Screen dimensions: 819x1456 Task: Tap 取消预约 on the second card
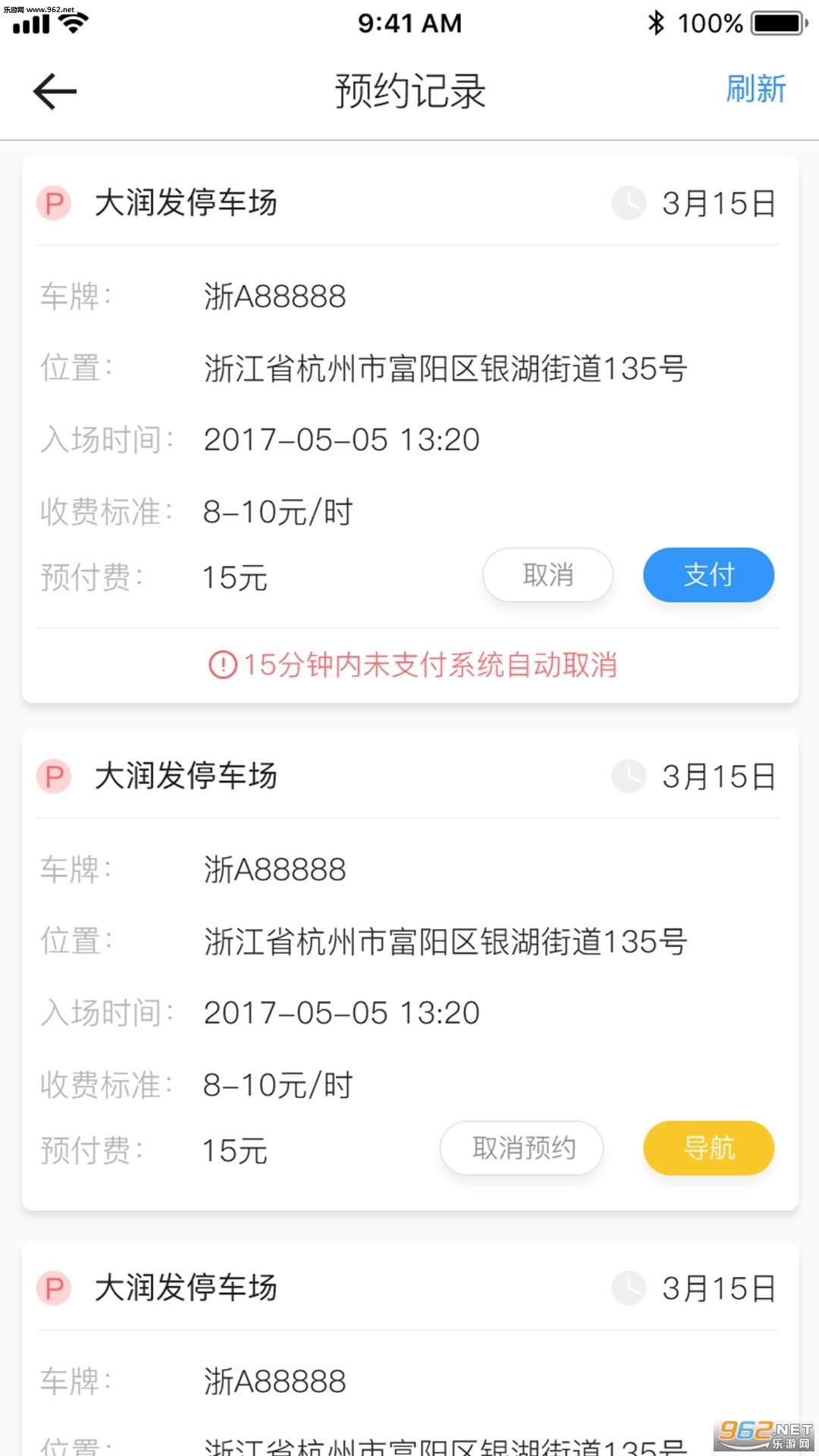[x=522, y=1149]
